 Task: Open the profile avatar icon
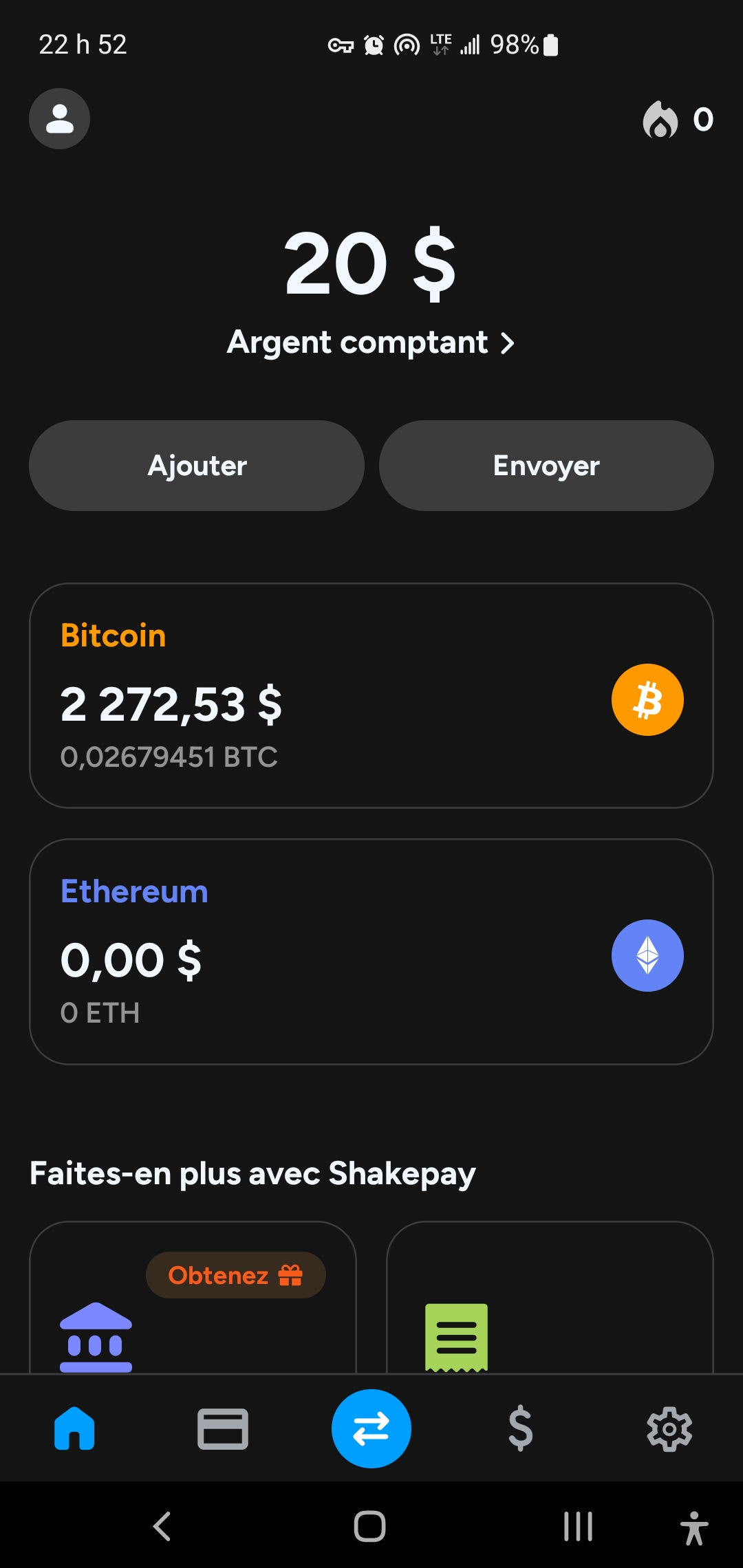[59, 118]
